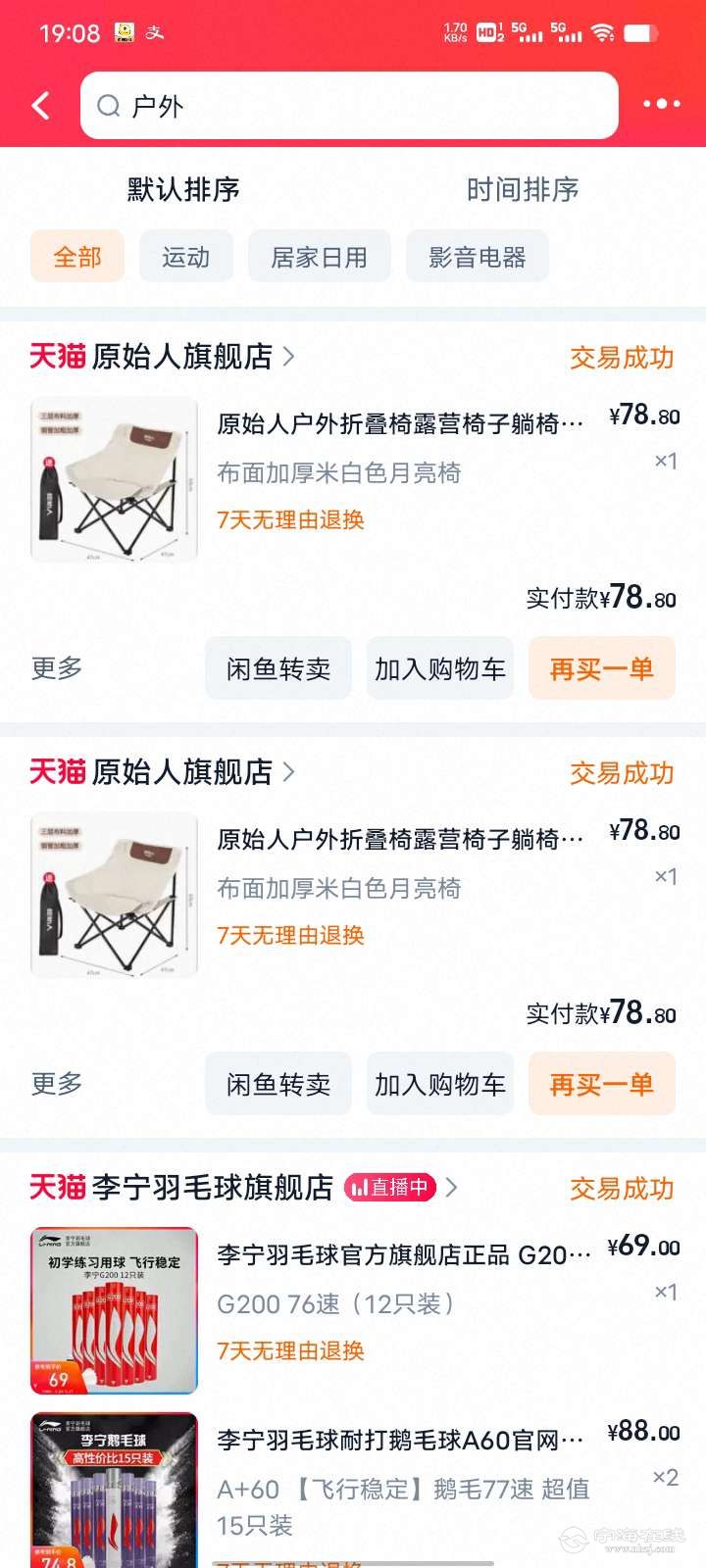The image size is (706, 1568).
Task: Filter orders by 影音电器
Action: point(477,257)
